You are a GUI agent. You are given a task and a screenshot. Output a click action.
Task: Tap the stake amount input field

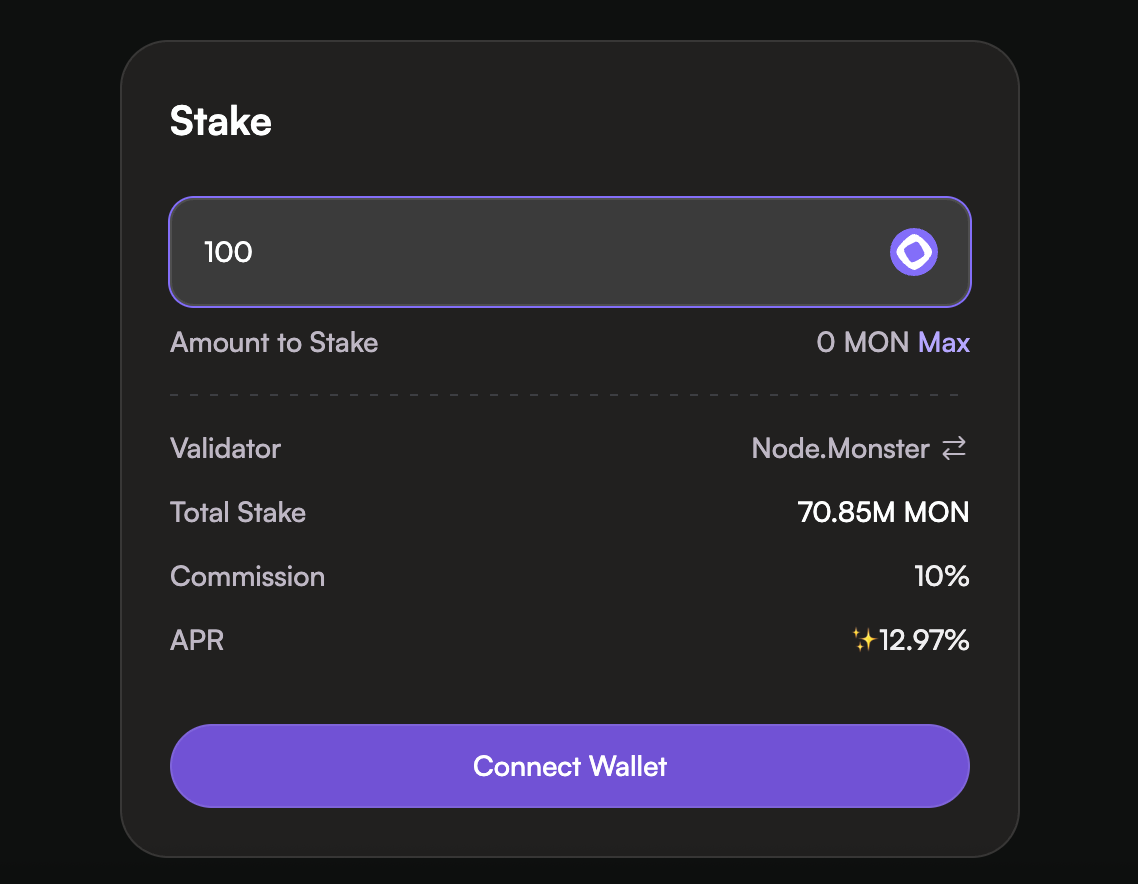pyautogui.click(x=520, y=252)
